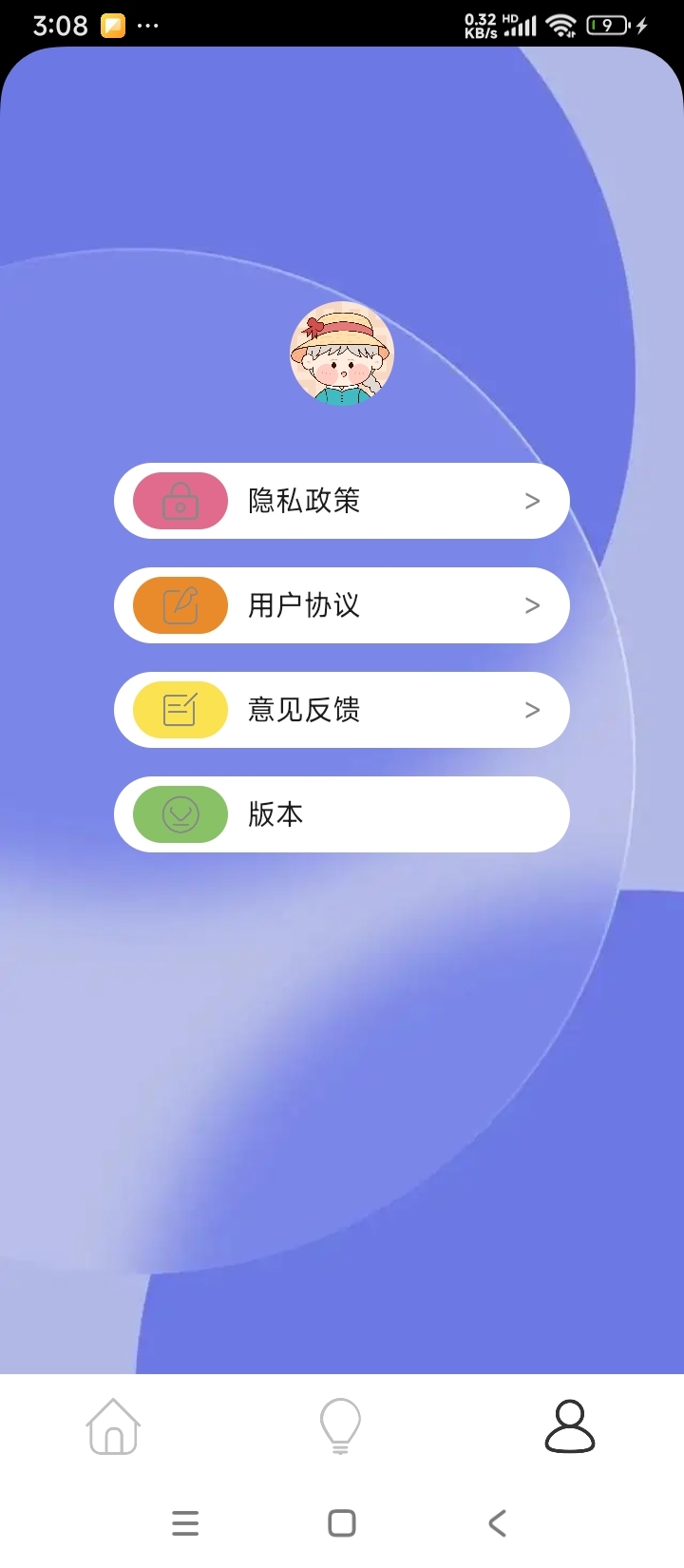Switch to the home tab

point(114,1426)
